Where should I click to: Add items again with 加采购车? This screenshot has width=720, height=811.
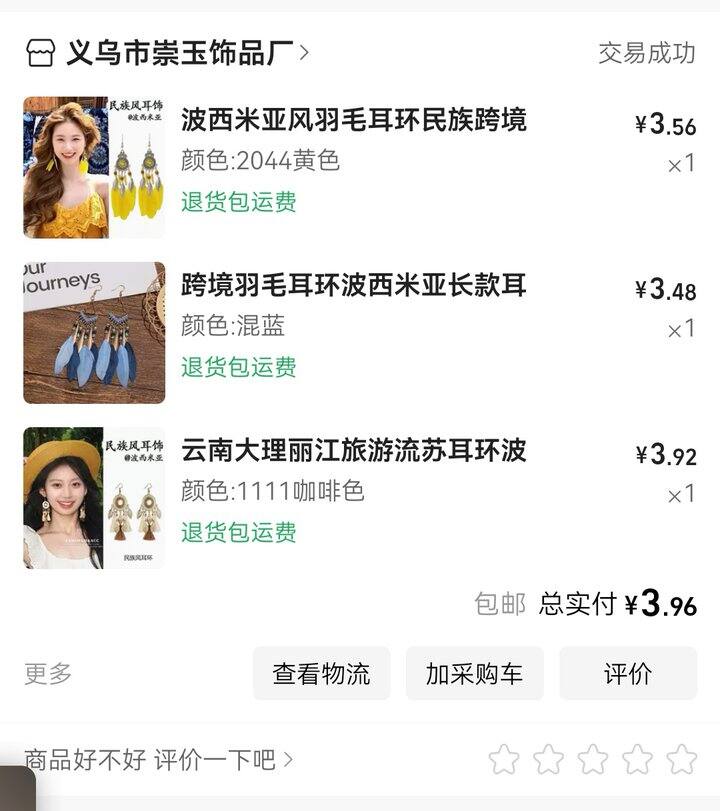474,673
